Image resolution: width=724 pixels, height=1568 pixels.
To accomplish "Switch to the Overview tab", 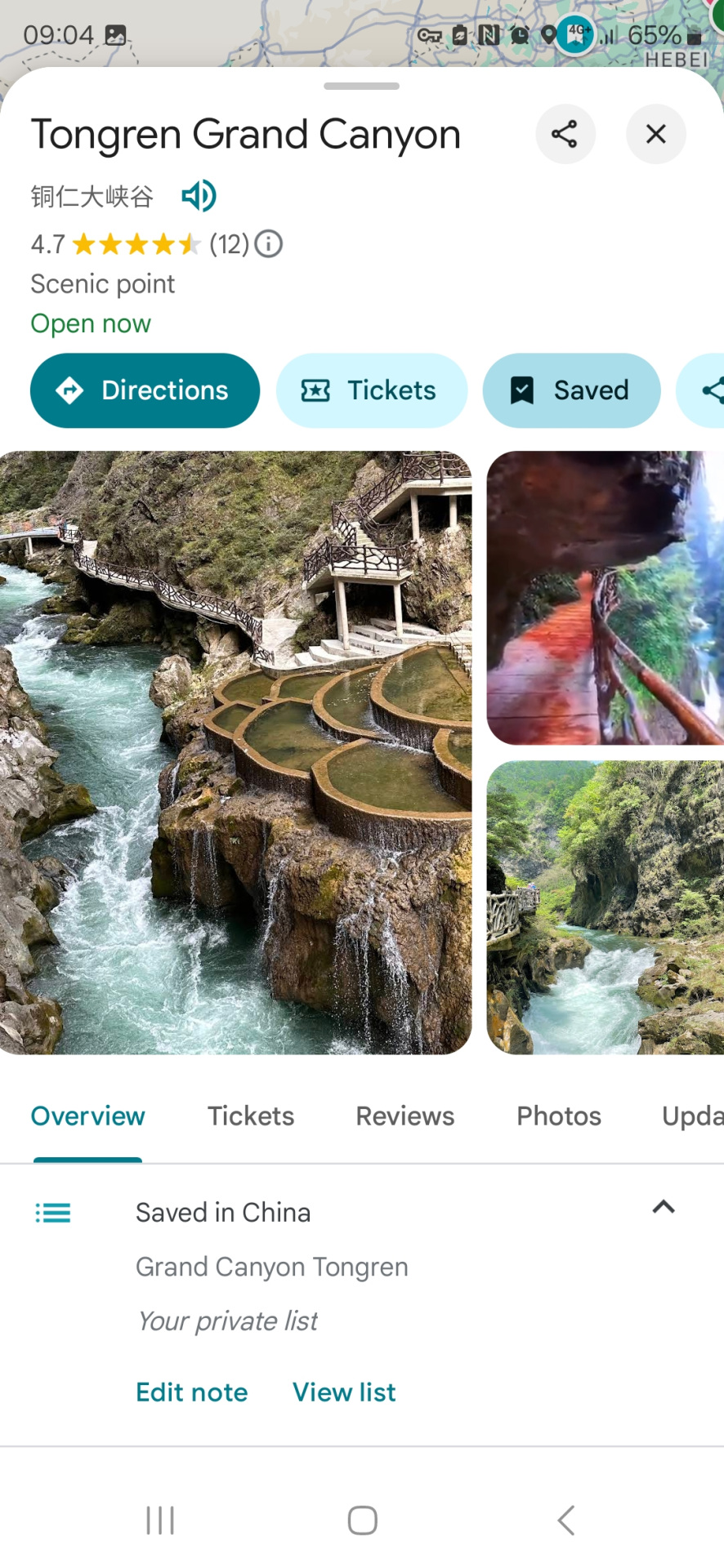I will click(x=87, y=1116).
